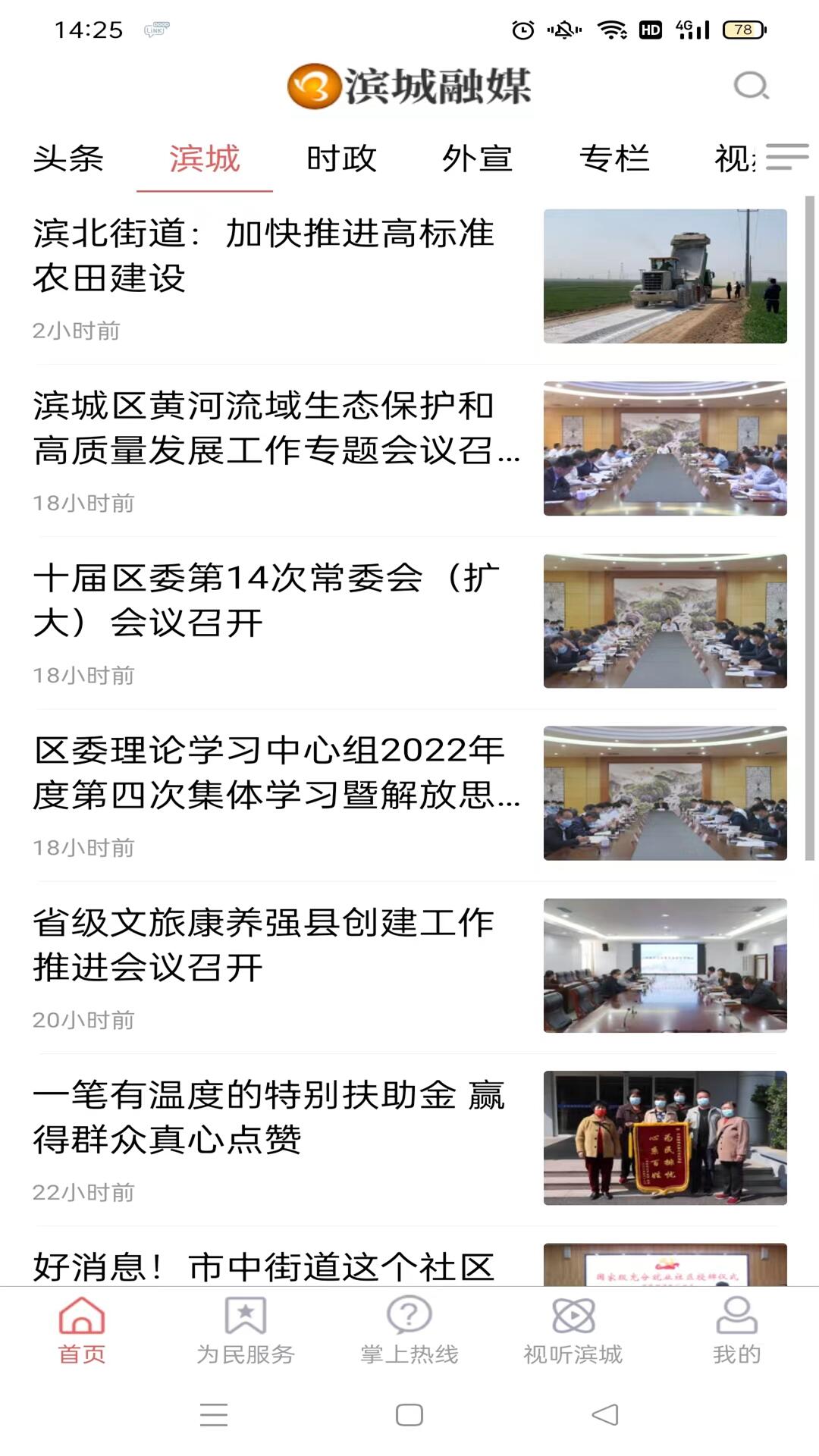The height and width of the screenshot is (1456, 819).
Task: Tap the 首页 home tab
Action: pyautogui.click(x=82, y=1330)
